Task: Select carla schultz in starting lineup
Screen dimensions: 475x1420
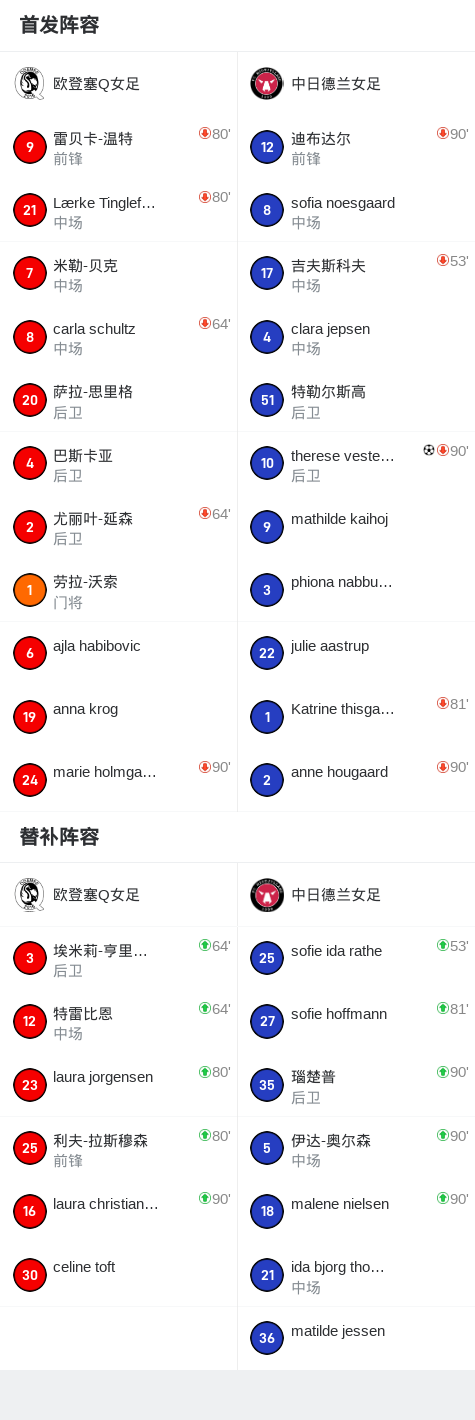Action: pyautogui.click(x=118, y=337)
